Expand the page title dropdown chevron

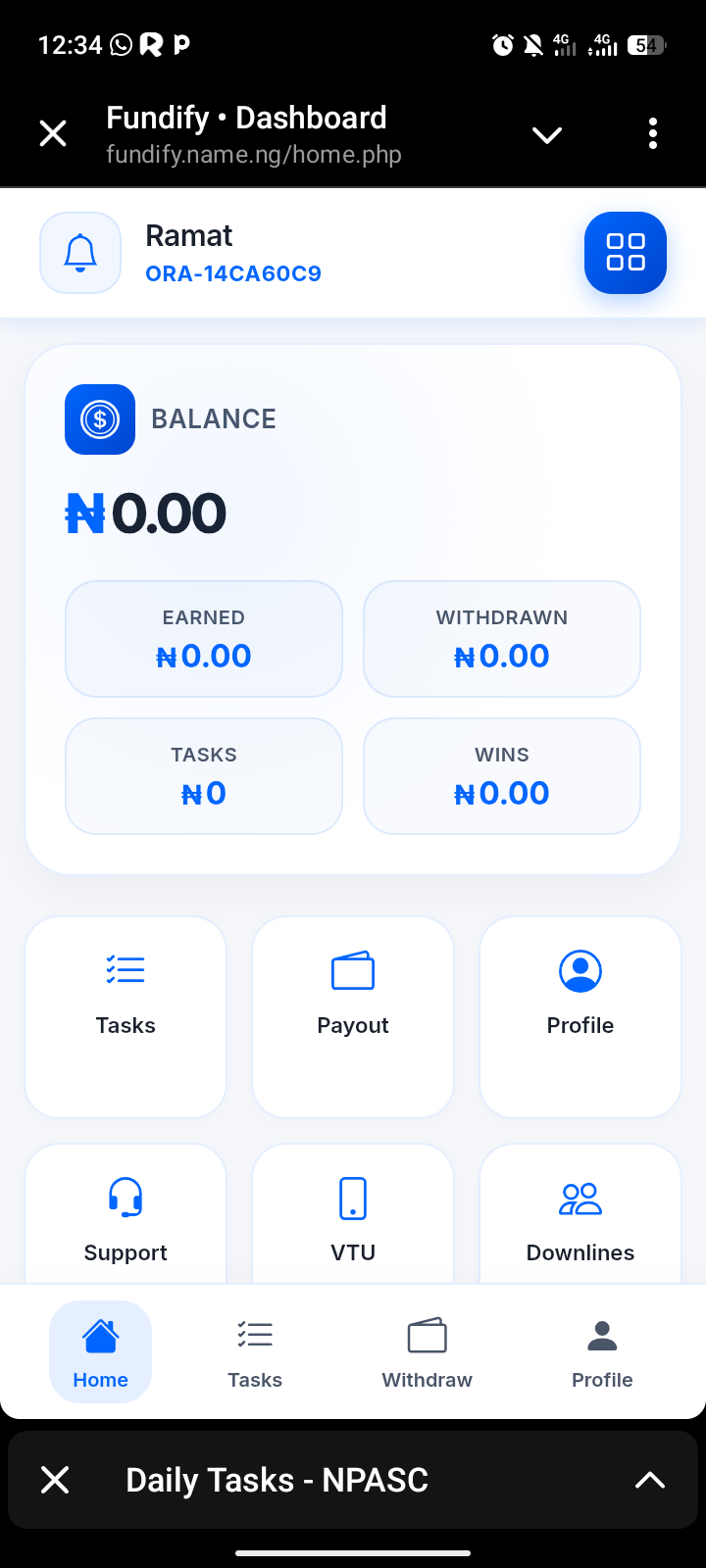[x=547, y=134]
